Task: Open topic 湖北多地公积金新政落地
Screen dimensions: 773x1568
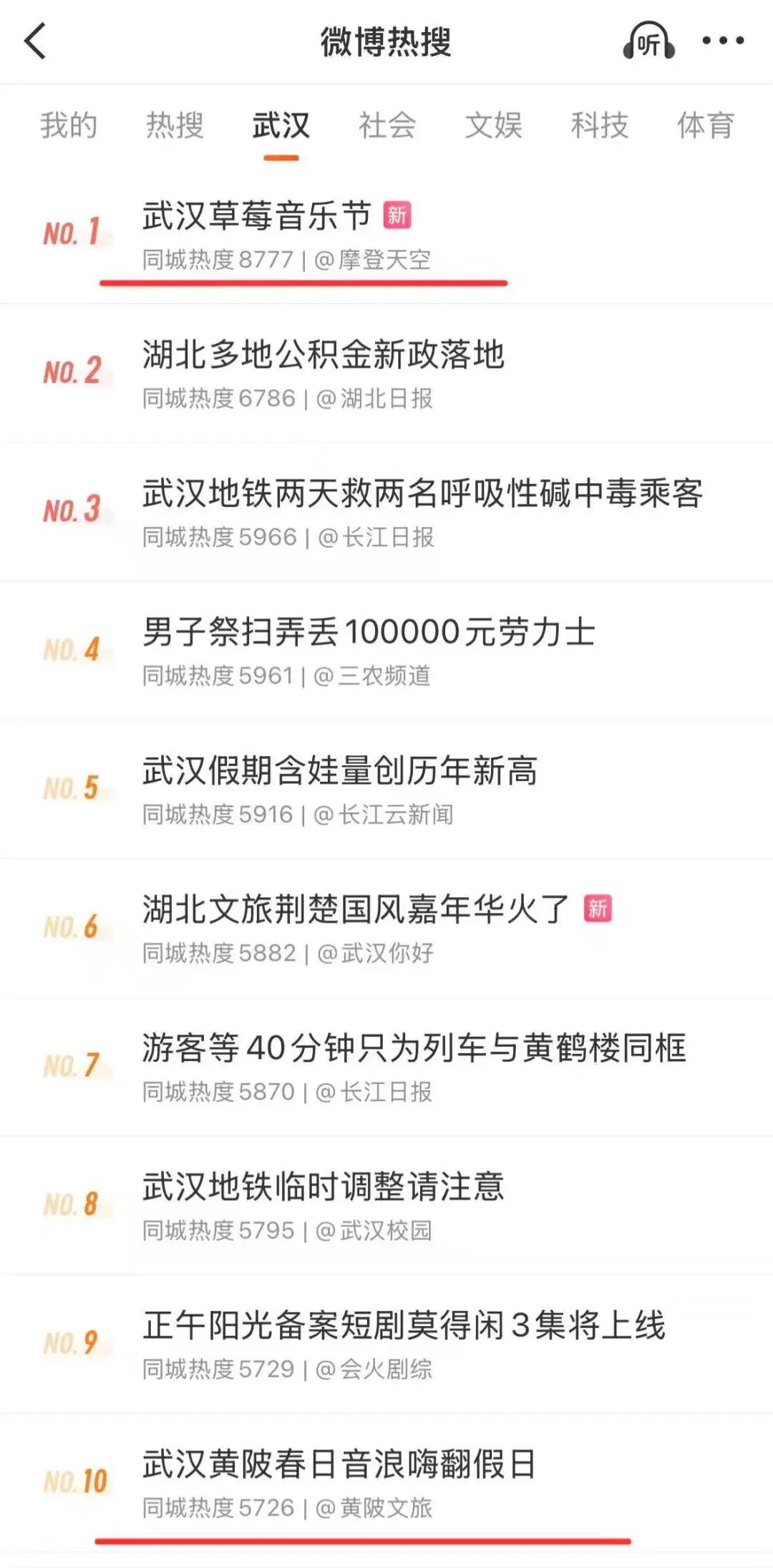Action: coord(324,355)
